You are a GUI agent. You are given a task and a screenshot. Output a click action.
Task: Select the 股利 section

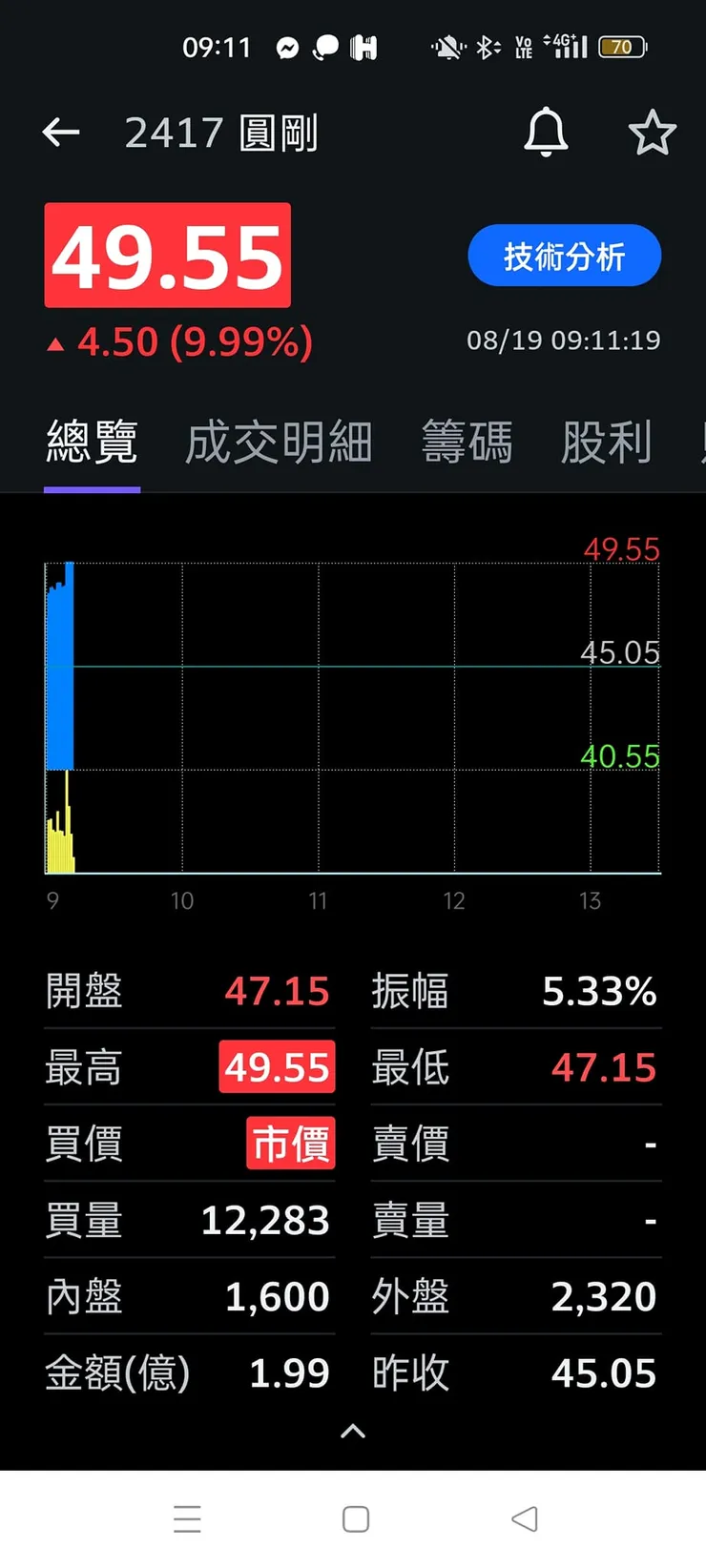pos(607,442)
